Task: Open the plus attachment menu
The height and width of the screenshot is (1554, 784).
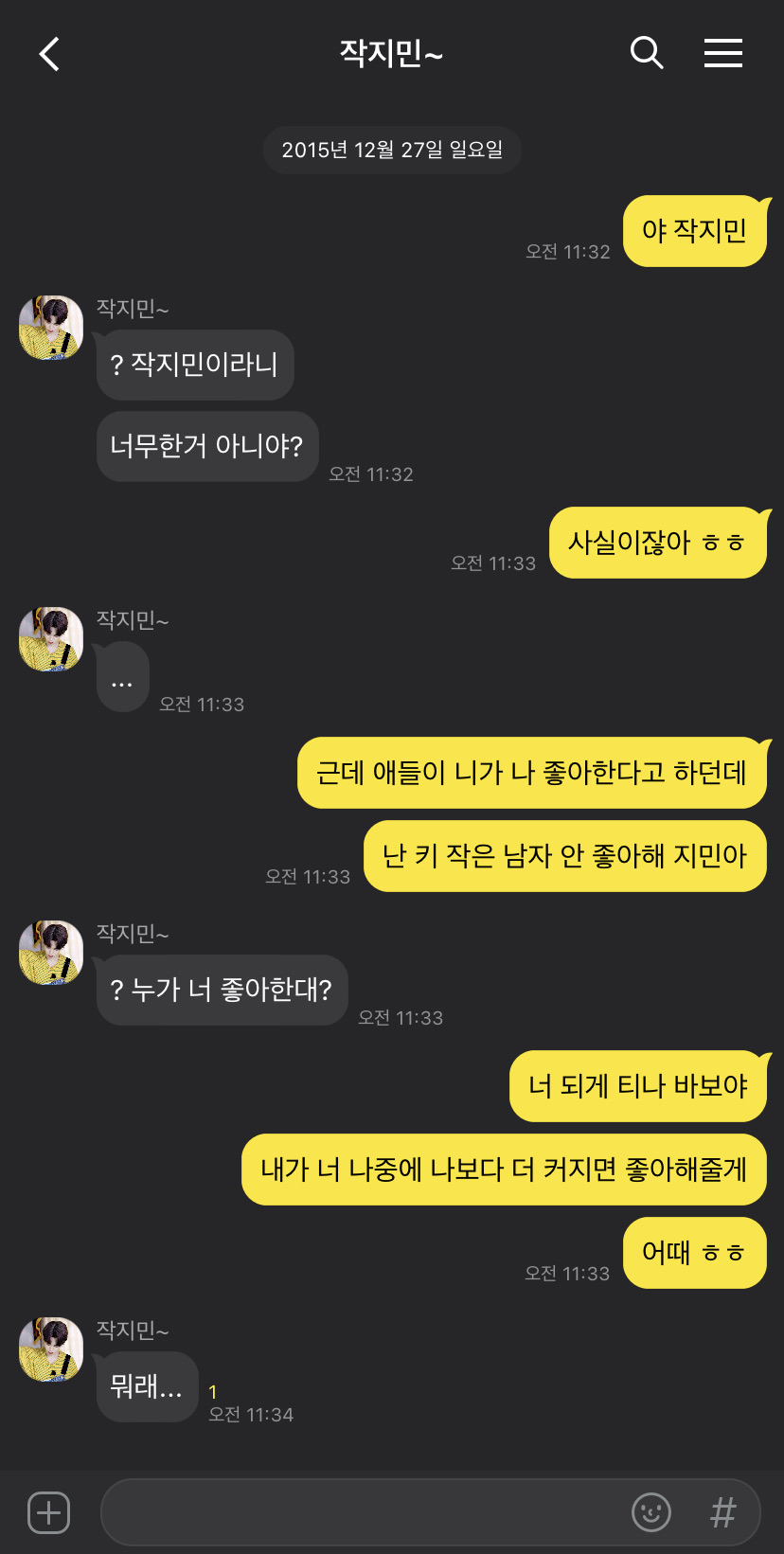Action: tap(48, 1512)
